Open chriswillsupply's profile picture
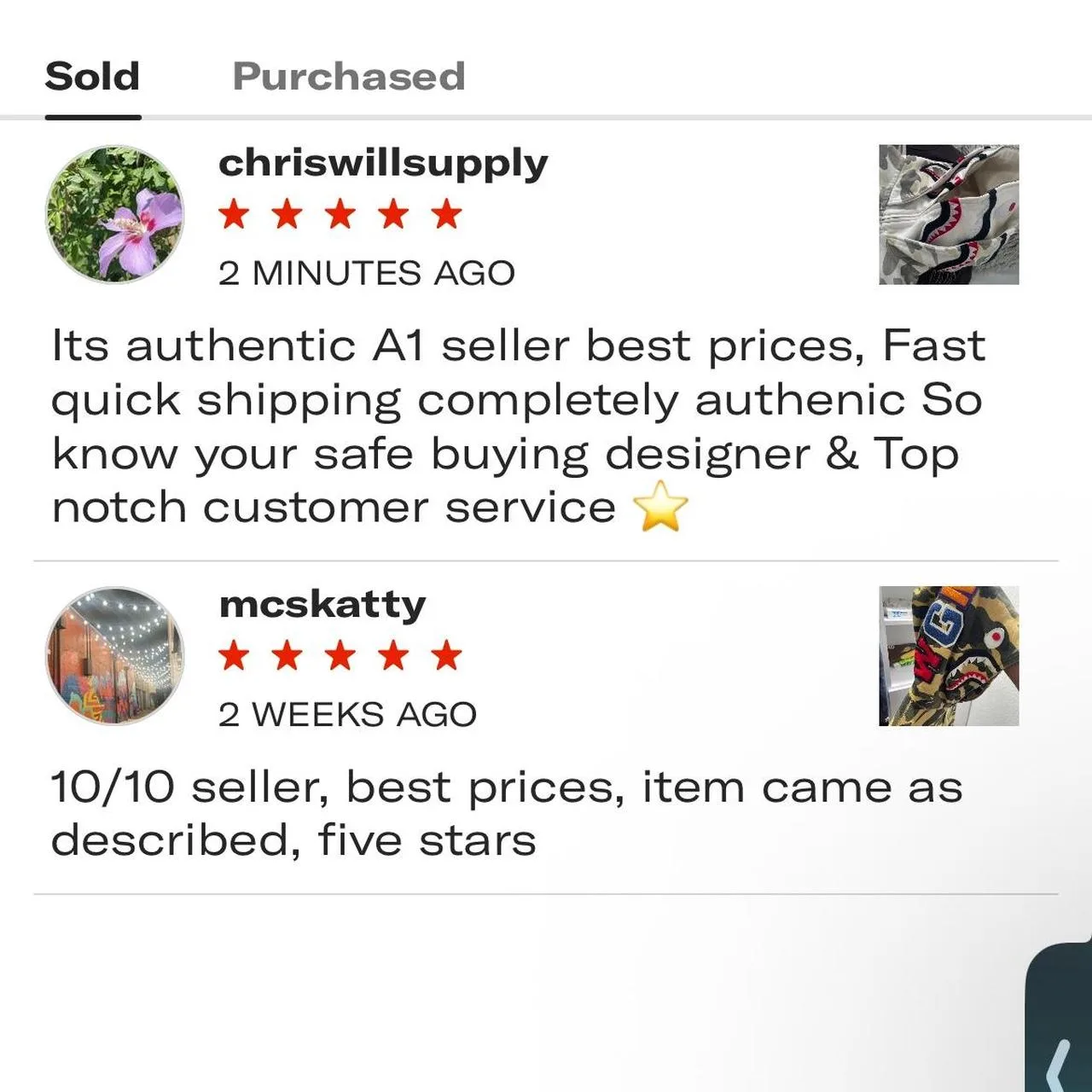Viewport: 1092px width, 1092px height. [114, 214]
